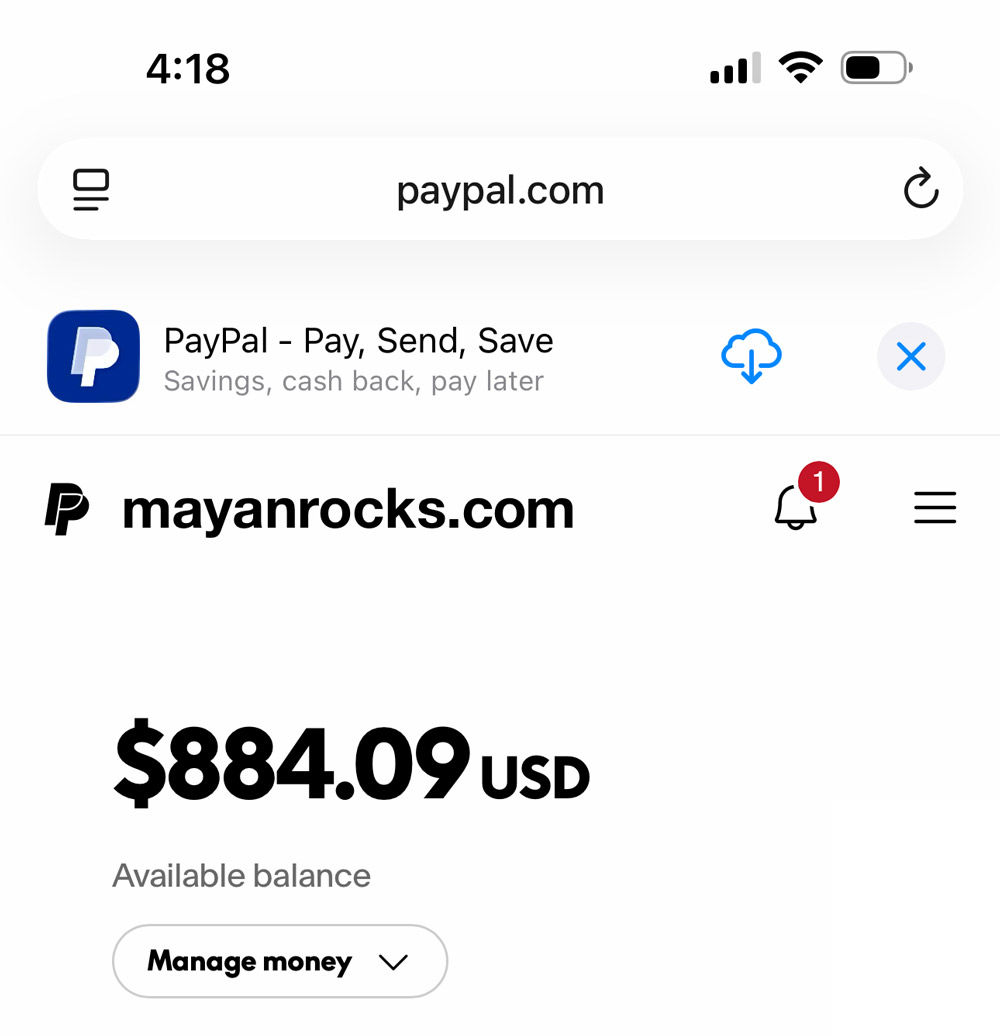Open the hamburger menu
The width and height of the screenshot is (1000, 1036).
pos(935,508)
